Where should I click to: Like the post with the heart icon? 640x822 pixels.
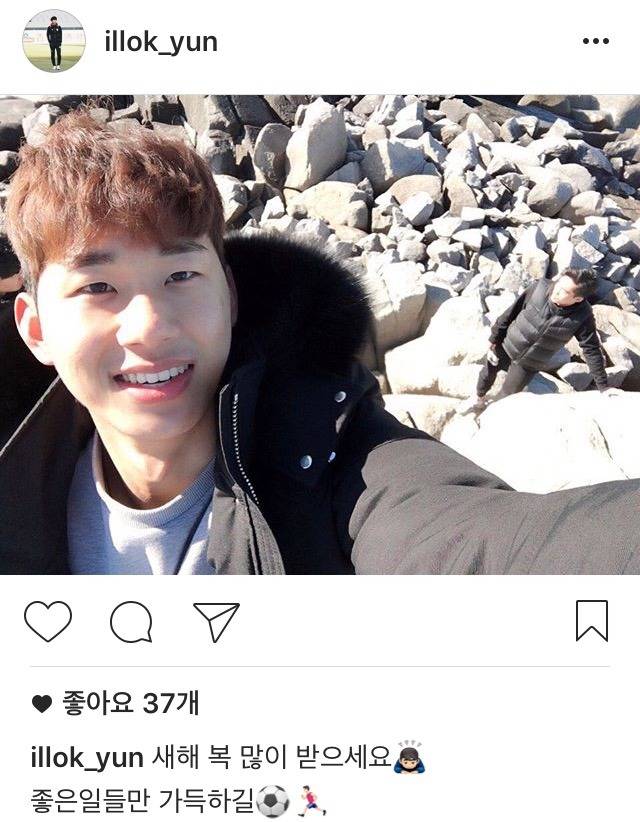48,621
